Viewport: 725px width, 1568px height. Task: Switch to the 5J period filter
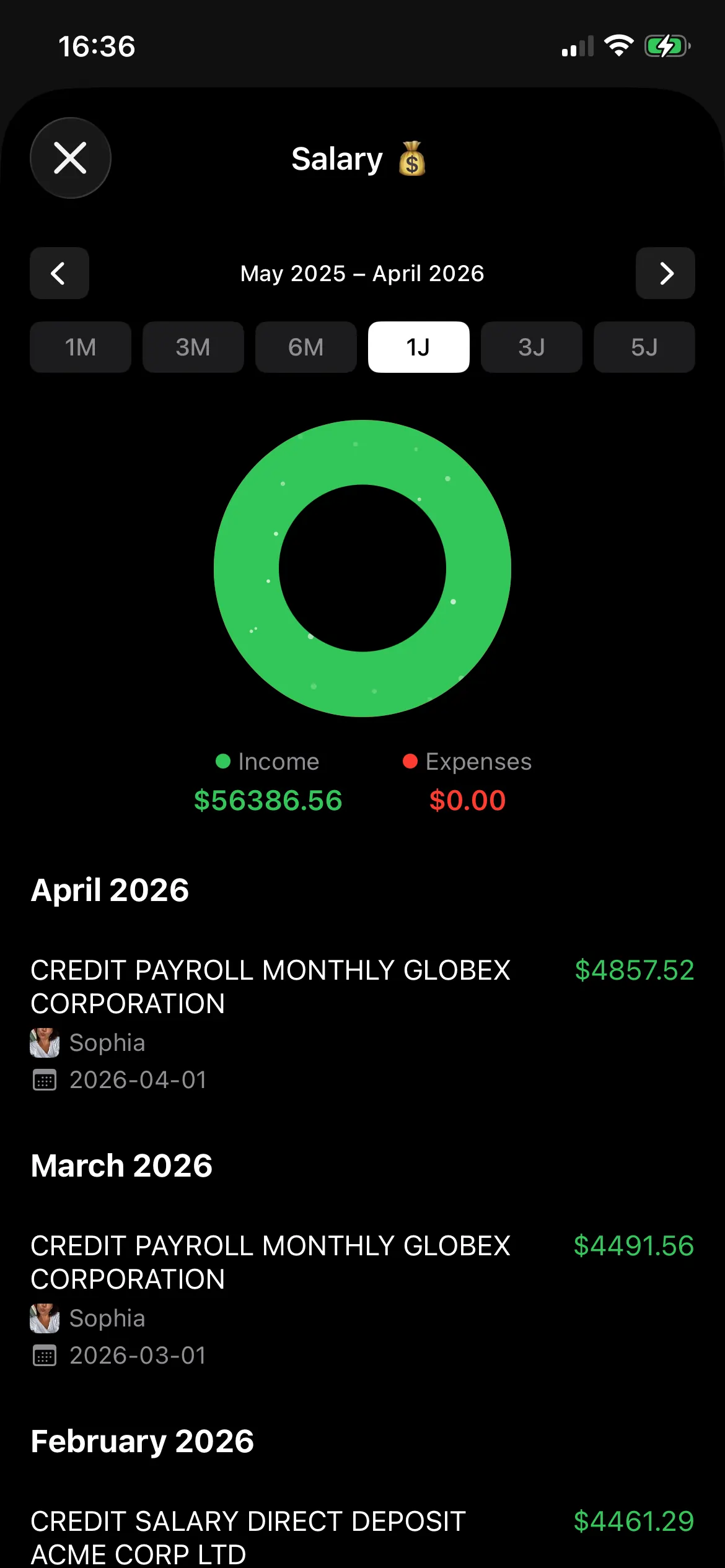pyautogui.click(x=644, y=347)
